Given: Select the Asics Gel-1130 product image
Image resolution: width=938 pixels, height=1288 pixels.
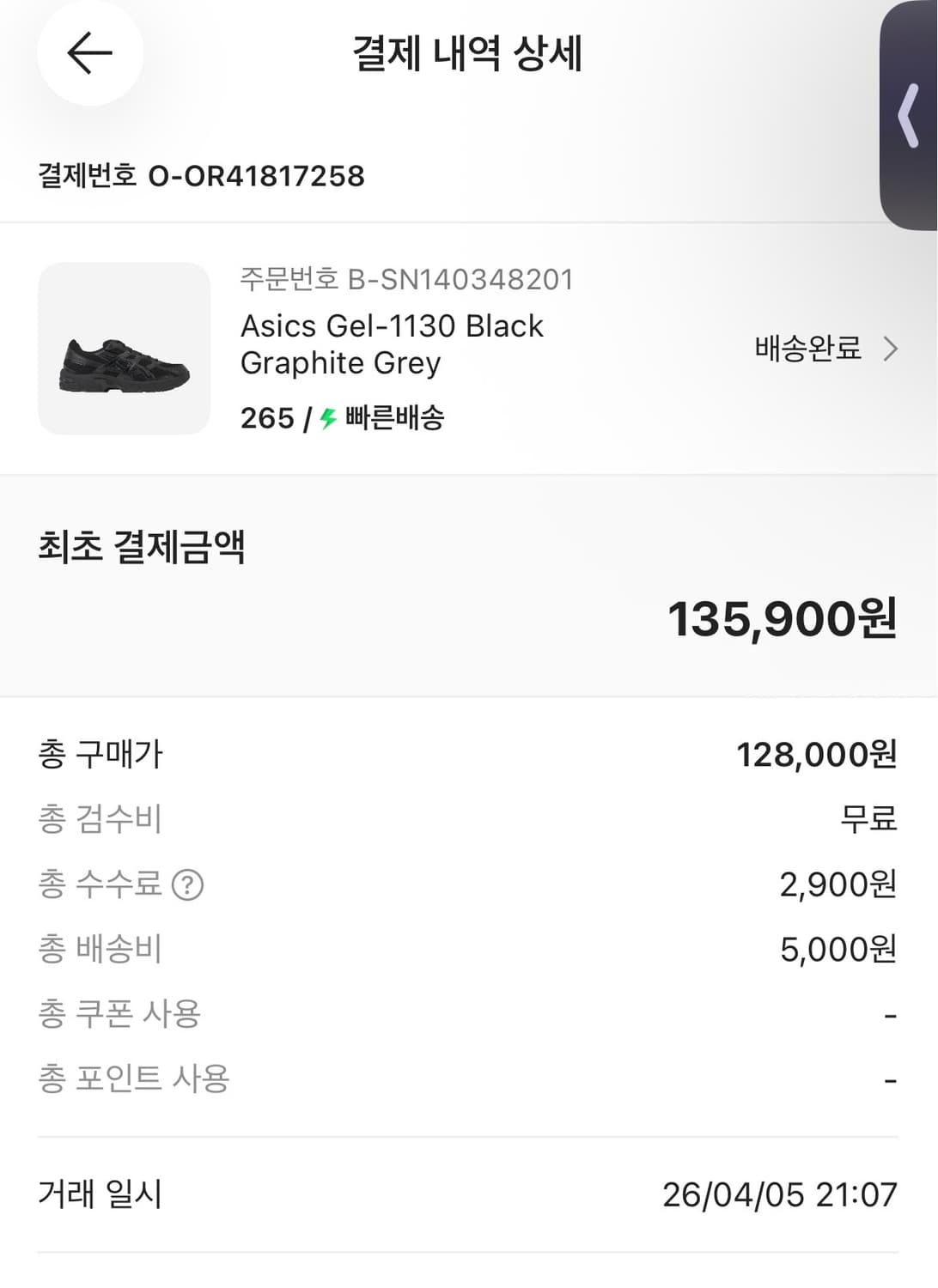Looking at the screenshot, I should coord(123,349).
